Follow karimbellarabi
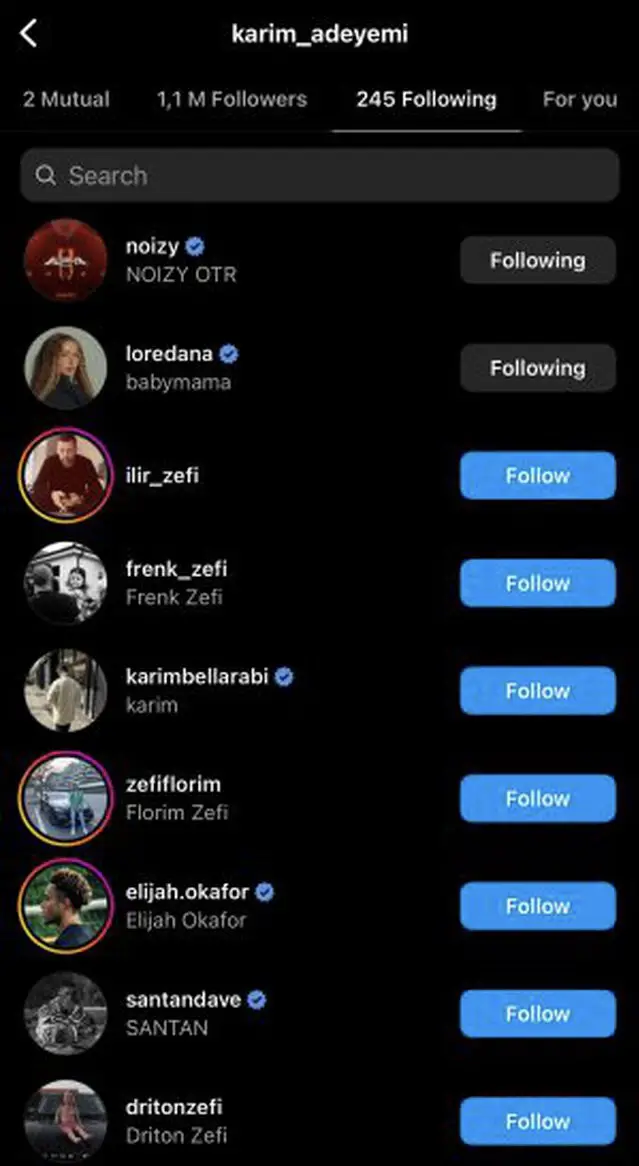 click(x=537, y=691)
